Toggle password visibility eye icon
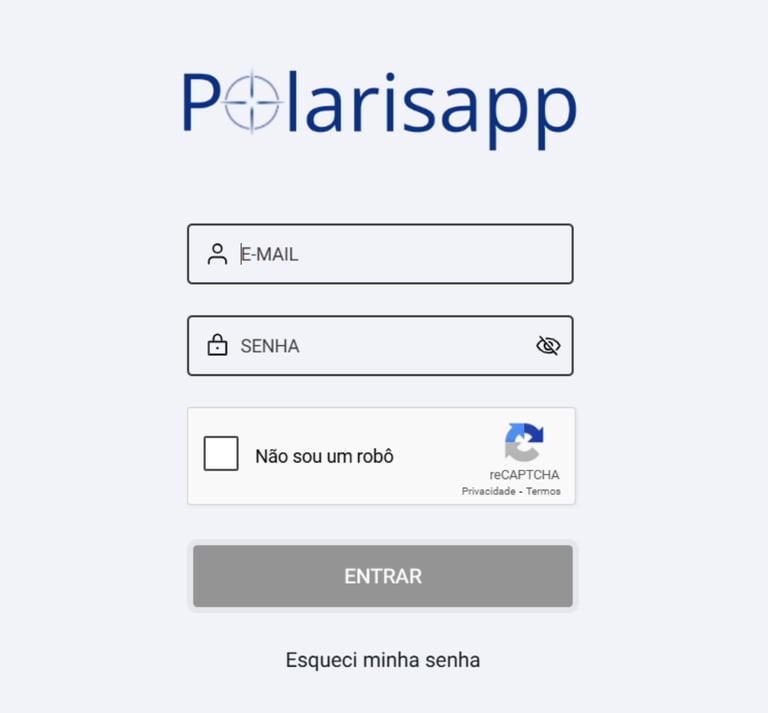The image size is (768, 713). [x=548, y=346]
